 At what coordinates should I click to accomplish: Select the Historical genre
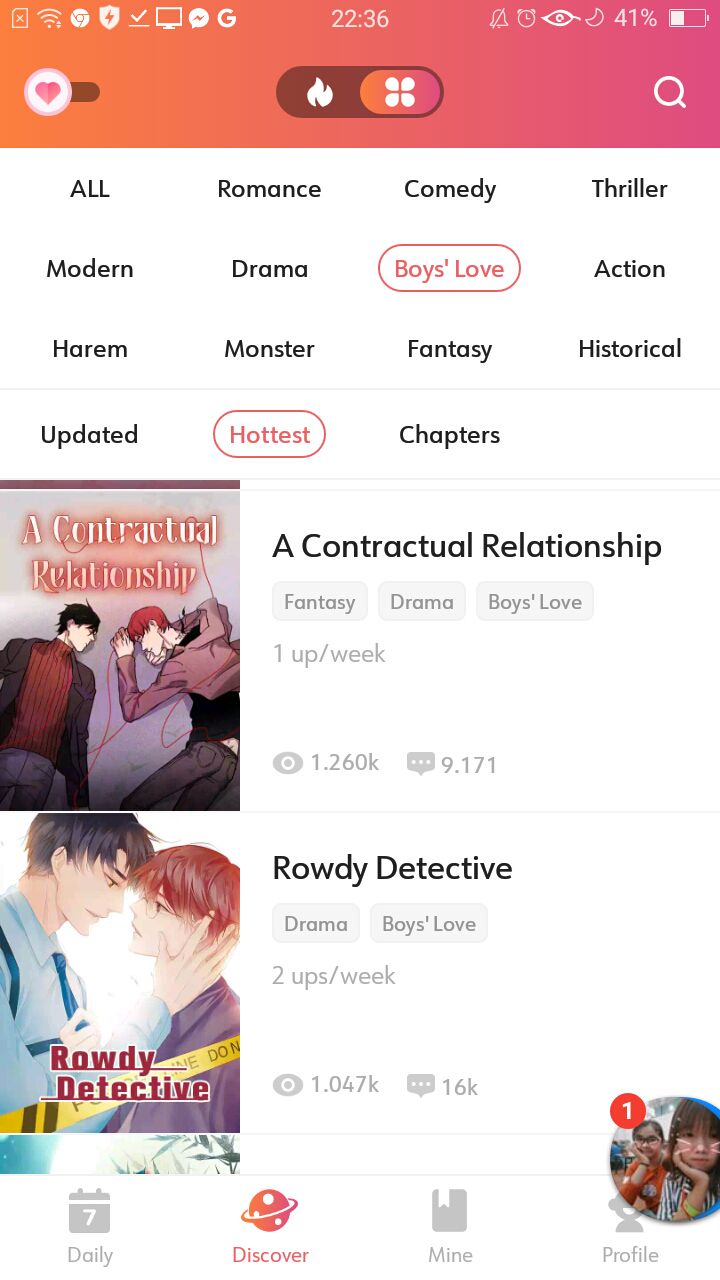coord(630,349)
